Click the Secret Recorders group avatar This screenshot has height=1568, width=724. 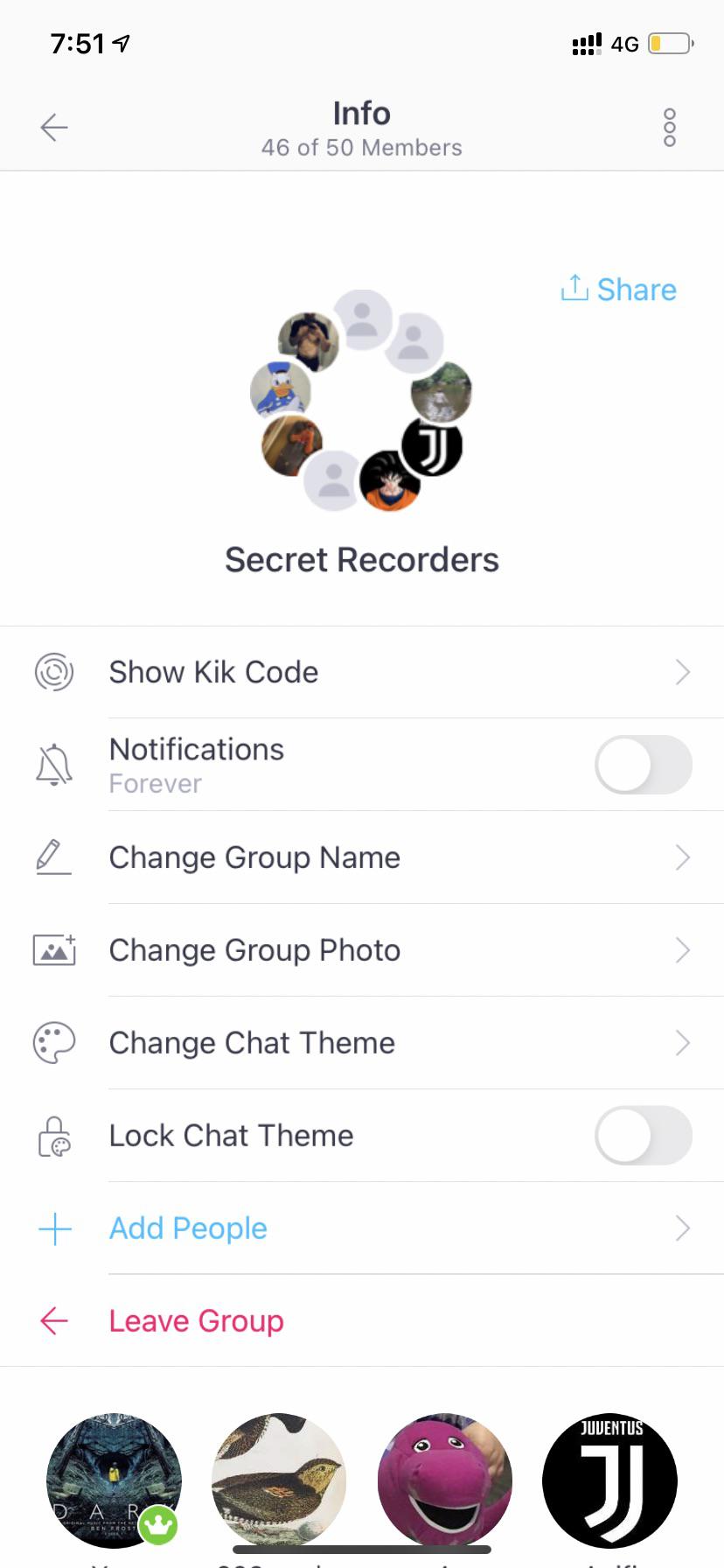coord(361,402)
